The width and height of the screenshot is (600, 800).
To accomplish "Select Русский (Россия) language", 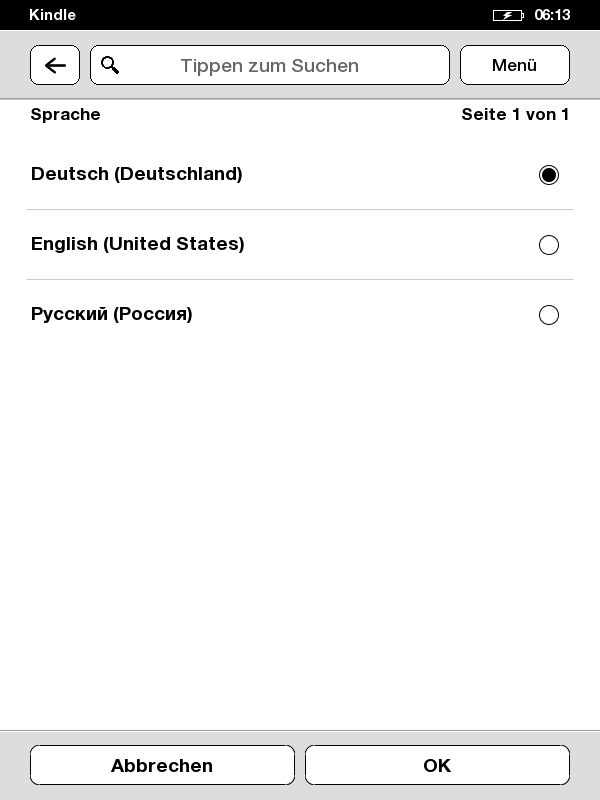I will tap(548, 315).
